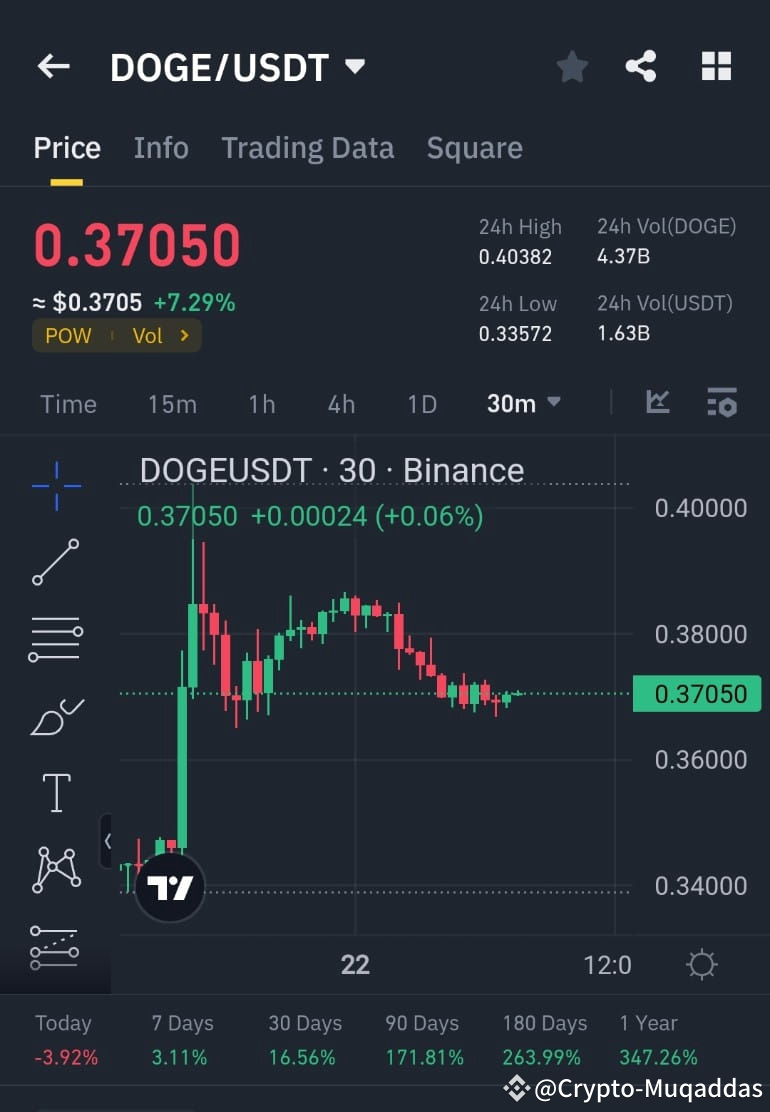Tap the POW category tag
This screenshot has width=770, height=1112.
coord(67,336)
